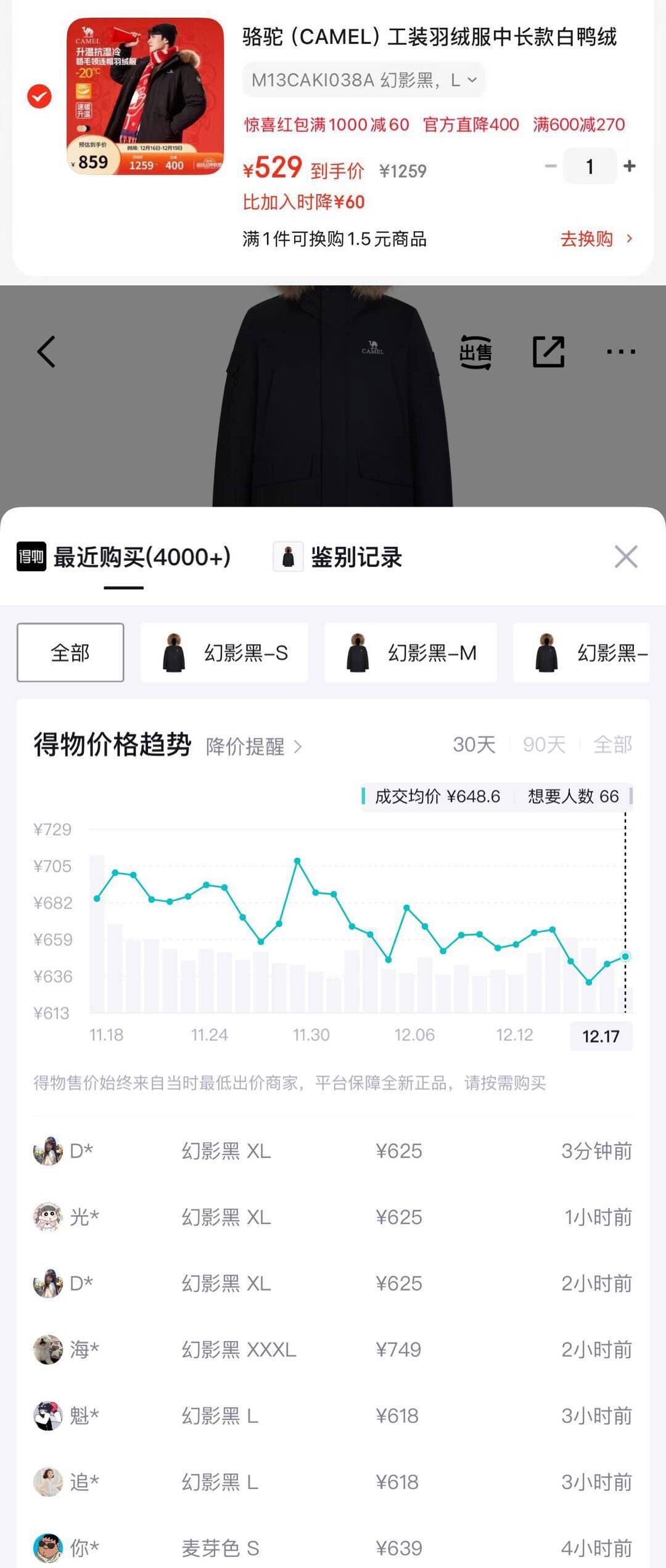The image size is (666, 1568).
Task: Close the recent purchases panel
Action: pos(625,557)
